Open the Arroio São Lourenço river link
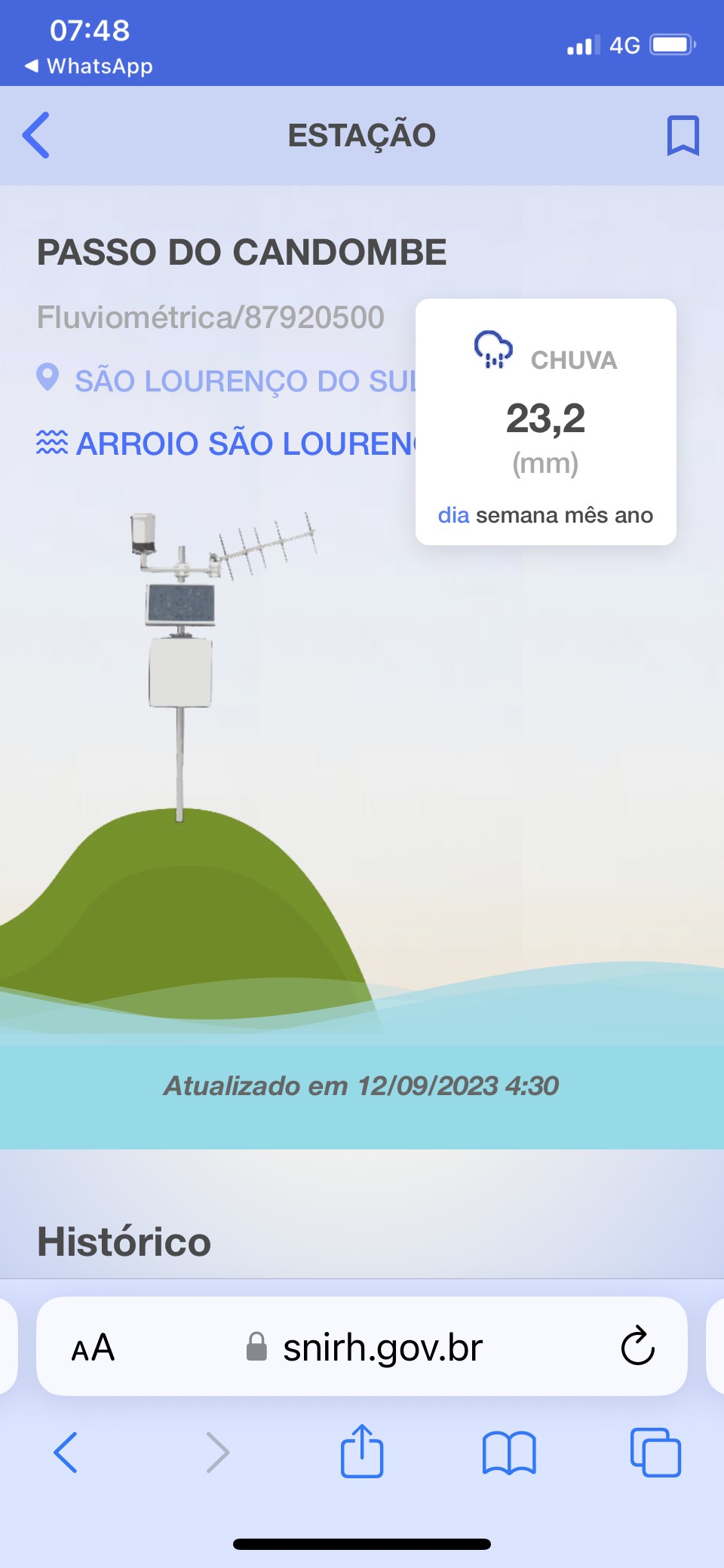 [x=241, y=443]
